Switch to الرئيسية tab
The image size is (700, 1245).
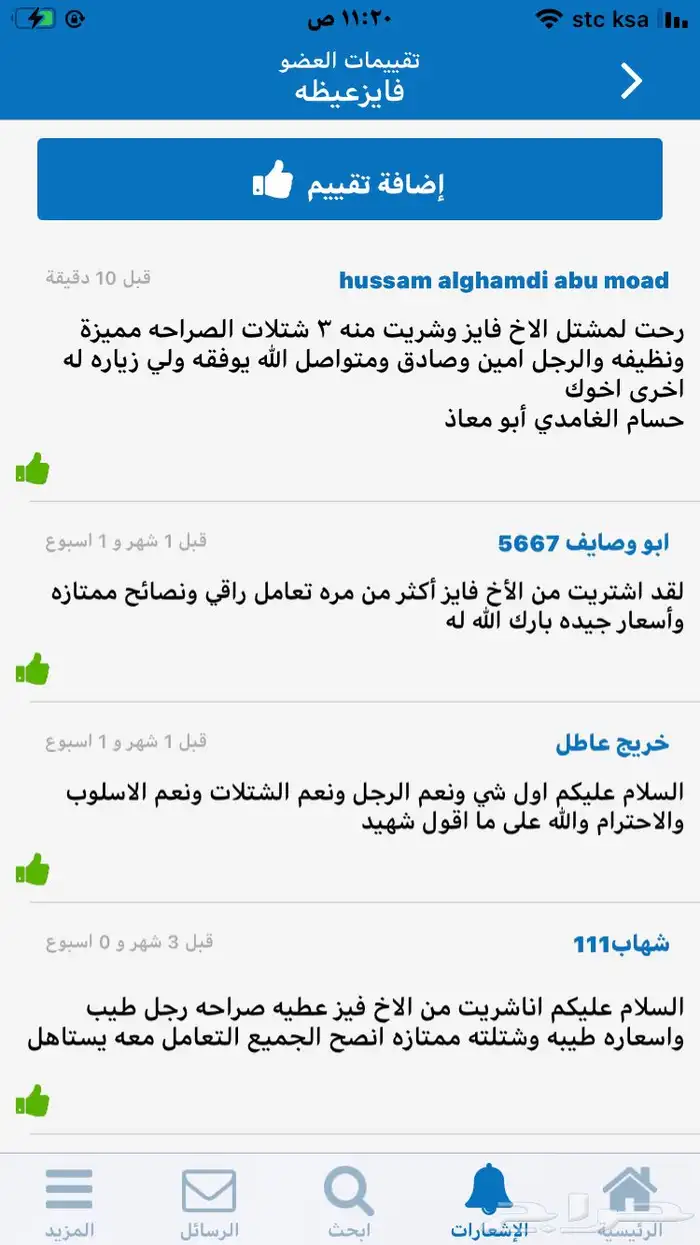pos(630,1201)
